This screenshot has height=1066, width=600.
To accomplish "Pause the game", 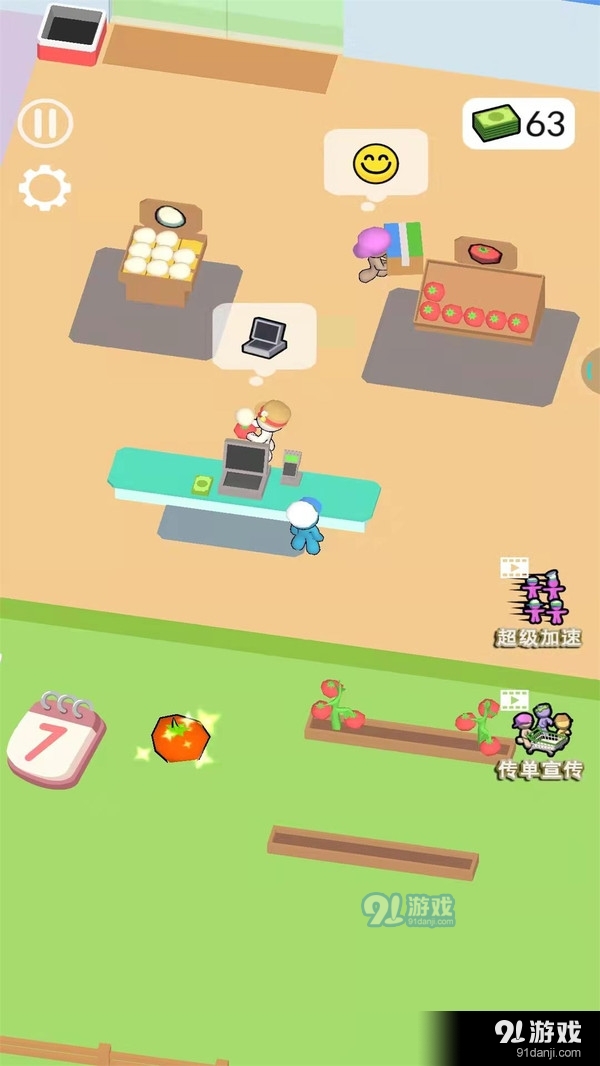I will click(45, 123).
